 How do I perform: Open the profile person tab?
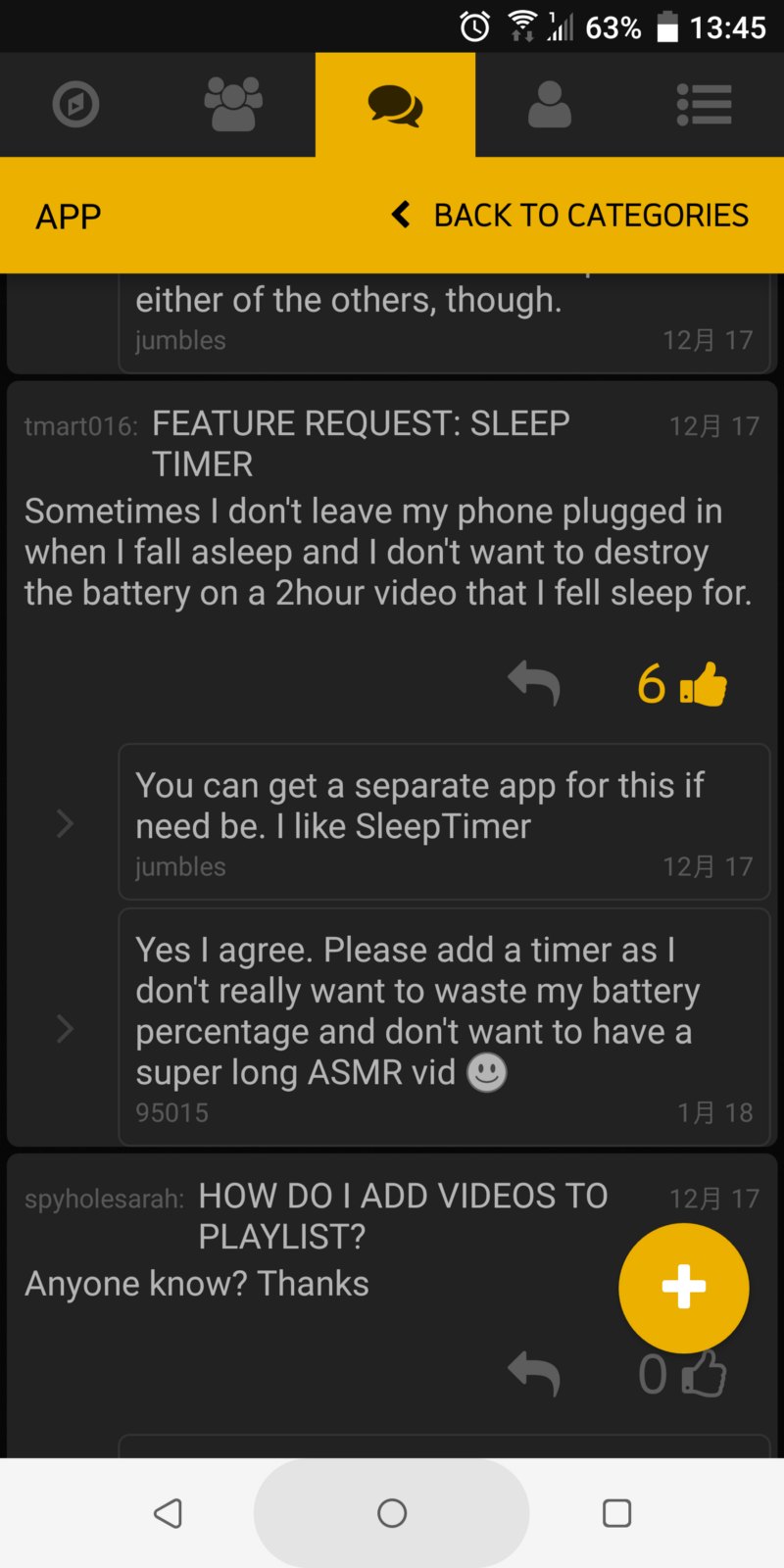(550, 104)
